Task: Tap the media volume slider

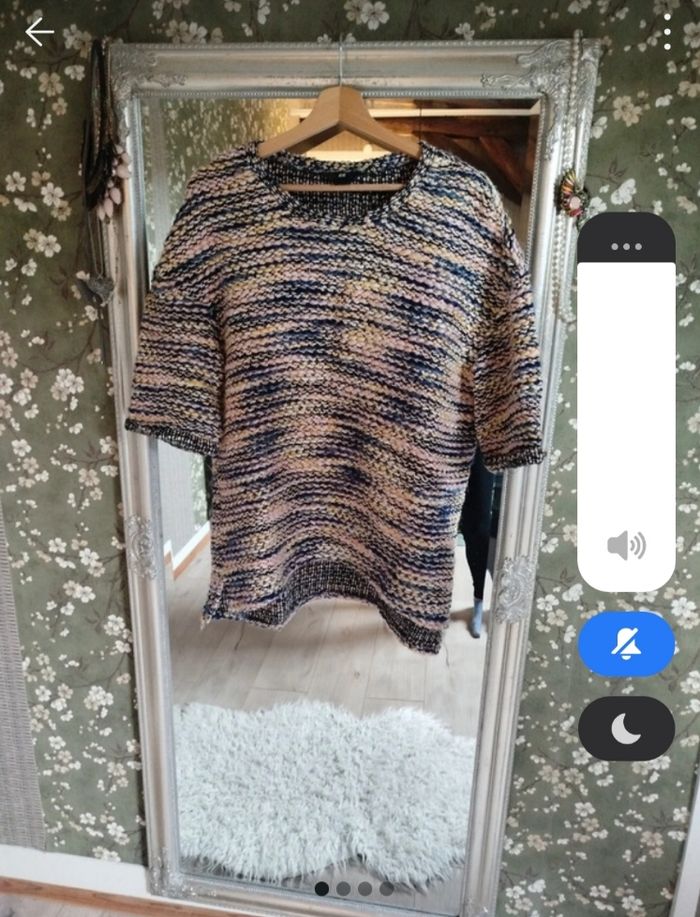Action: point(626,420)
